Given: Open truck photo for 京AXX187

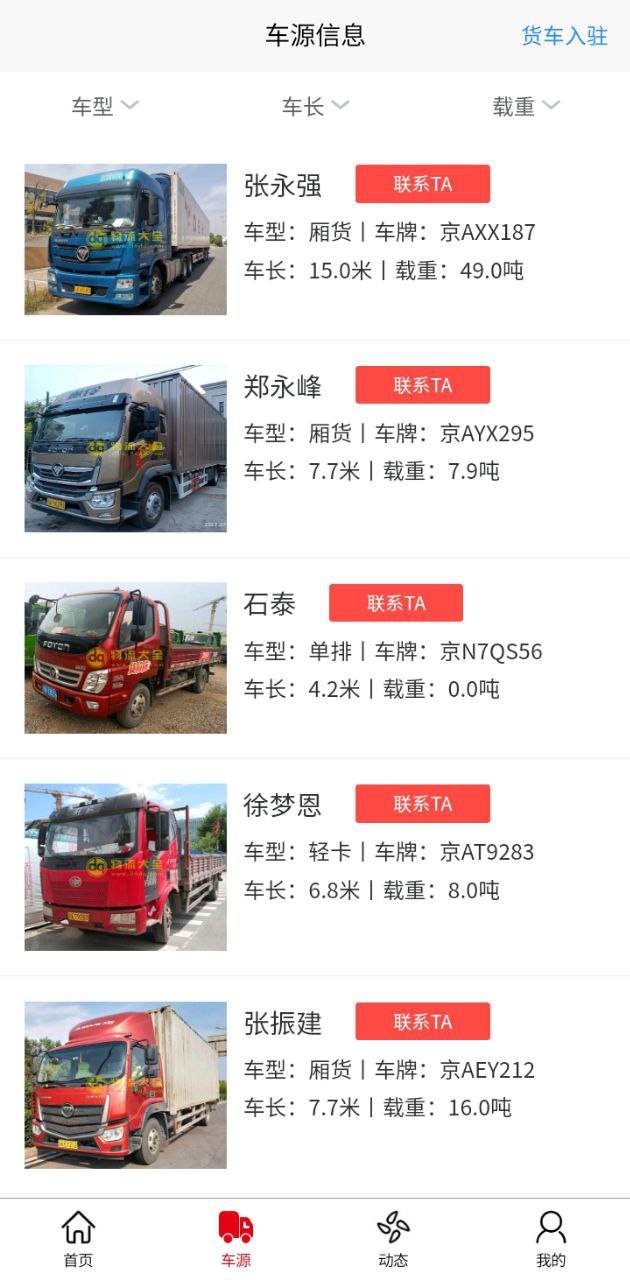Looking at the screenshot, I should 126,240.
